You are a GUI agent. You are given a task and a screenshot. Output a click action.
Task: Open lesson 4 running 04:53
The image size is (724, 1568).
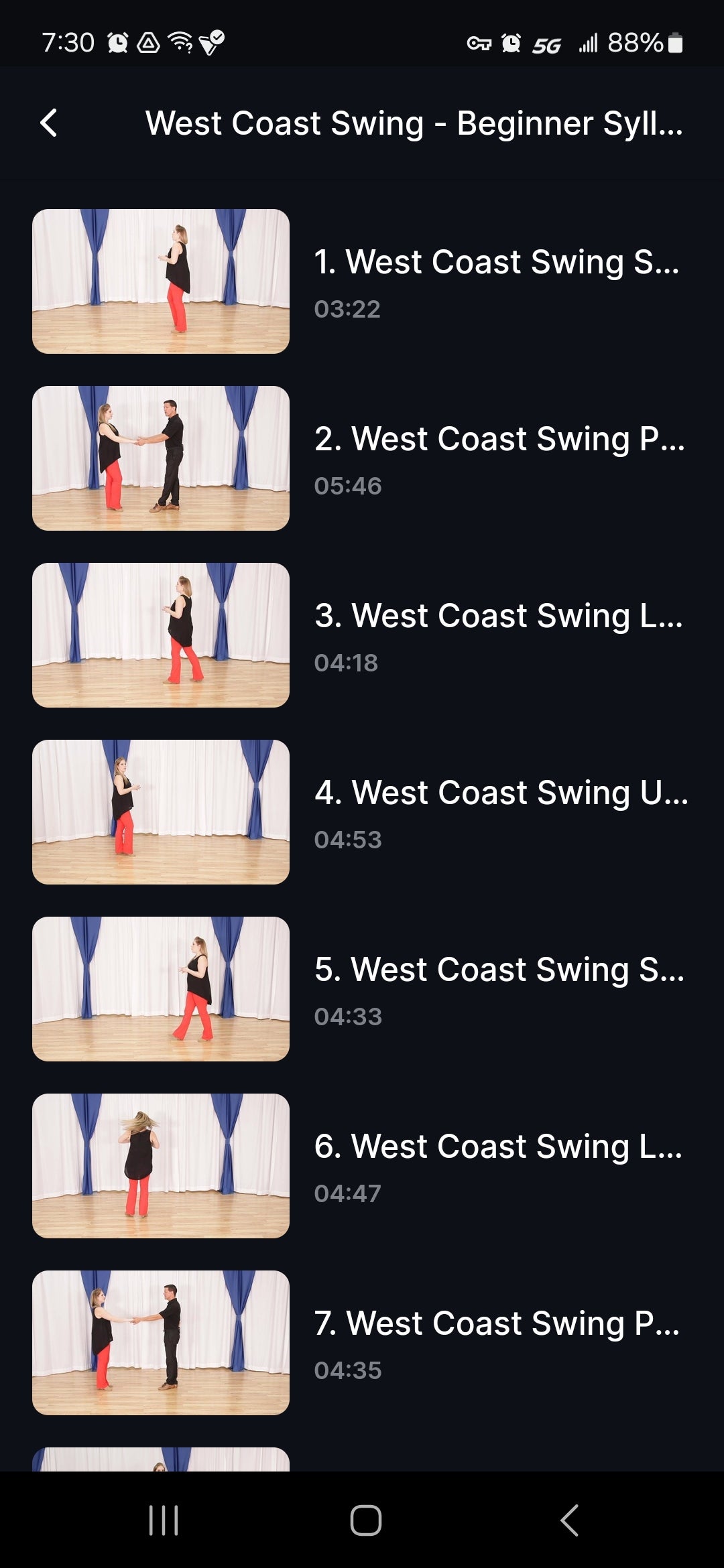[362, 812]
